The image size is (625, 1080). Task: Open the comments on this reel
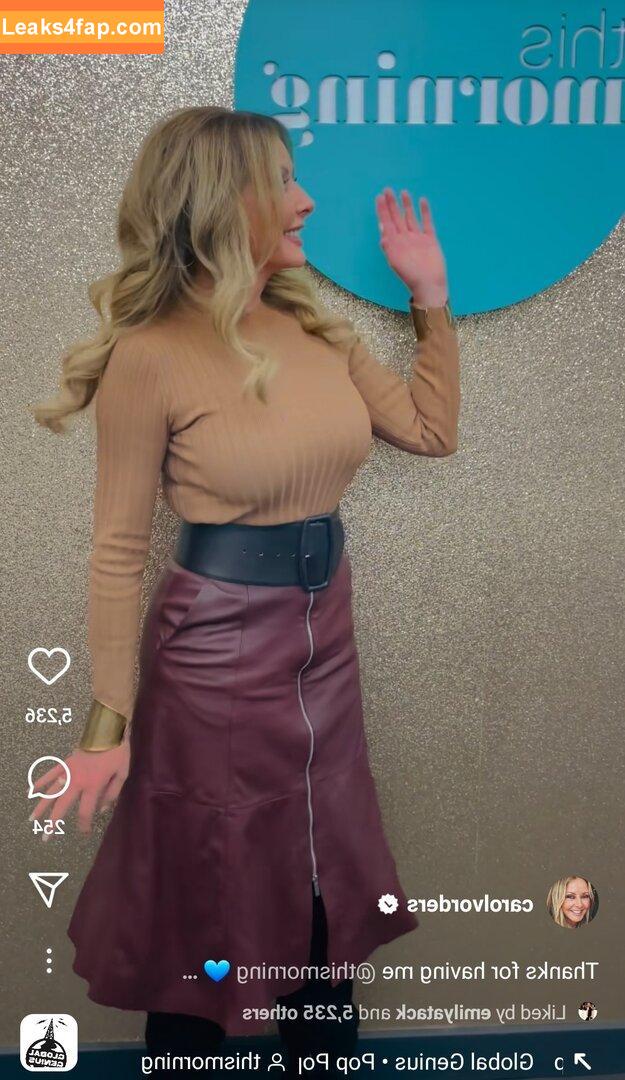pos(49,778)
